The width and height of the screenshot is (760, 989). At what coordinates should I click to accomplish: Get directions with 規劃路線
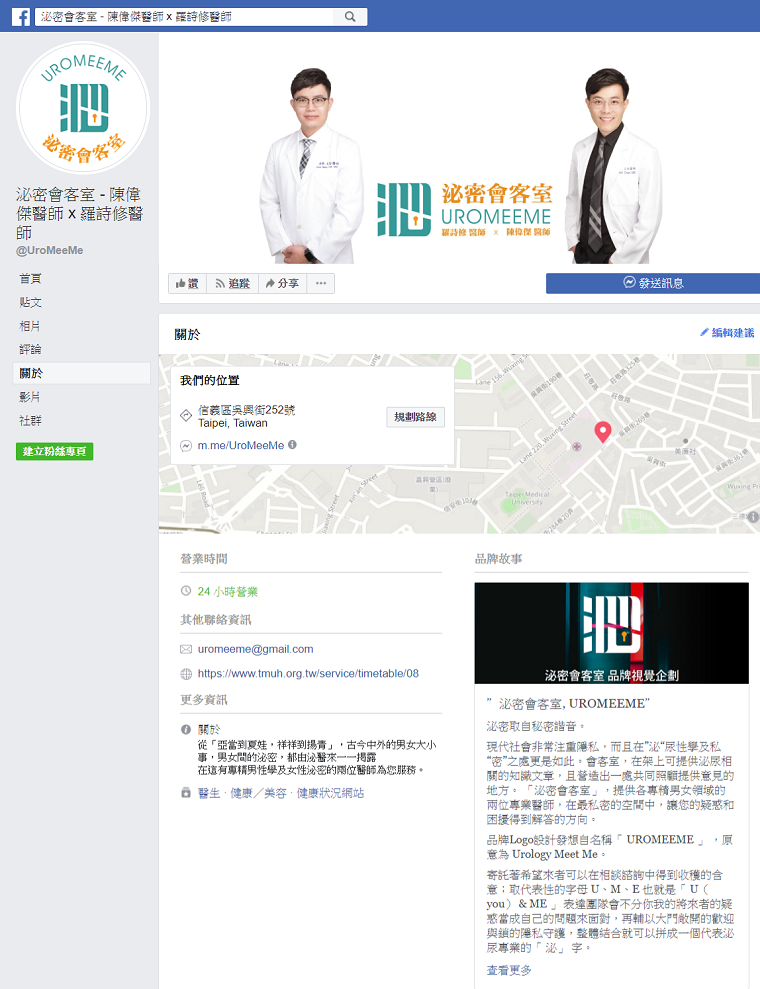click(x=415, y=417)
